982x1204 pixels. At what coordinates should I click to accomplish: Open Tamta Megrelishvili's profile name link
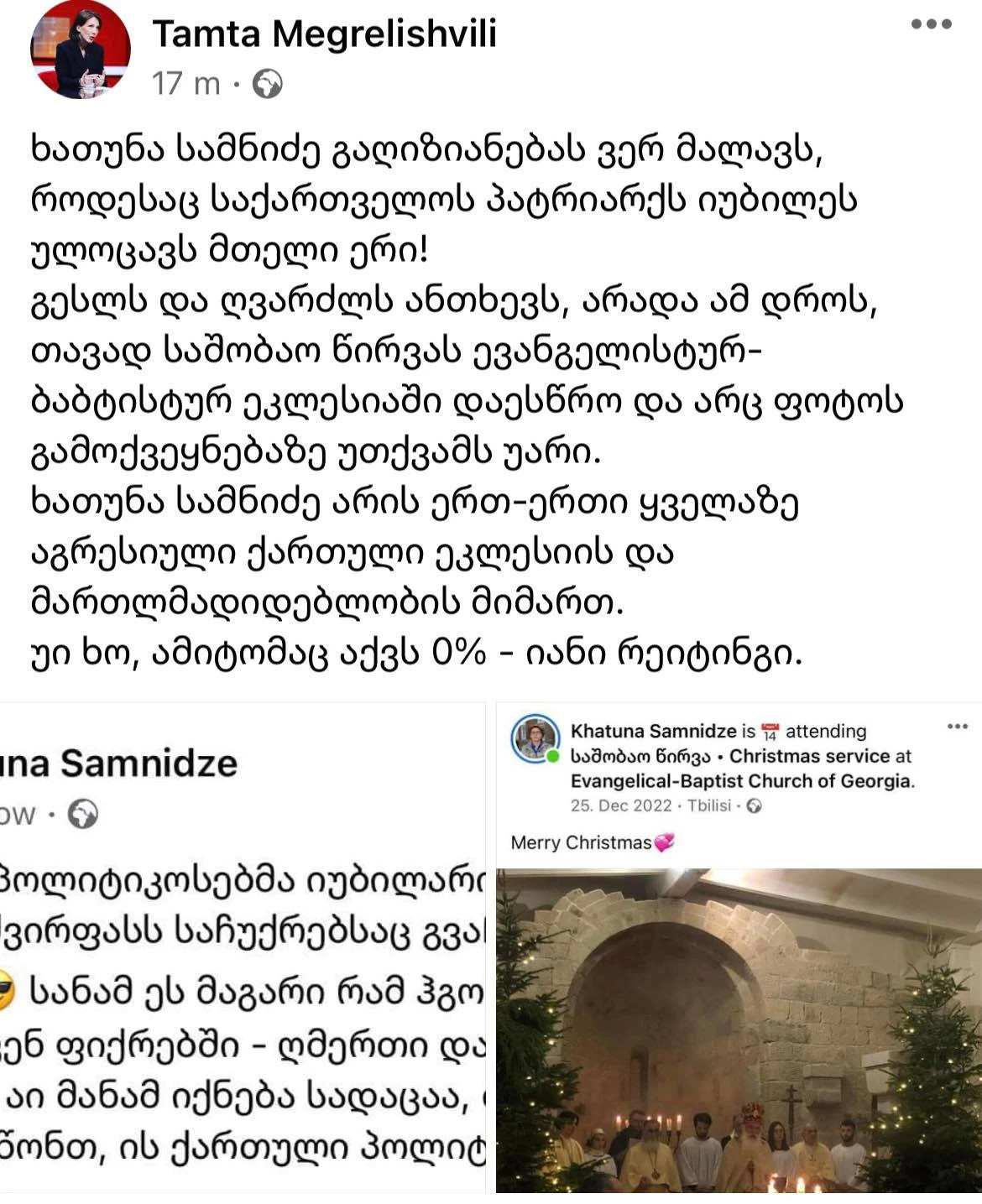coord(324,34)
